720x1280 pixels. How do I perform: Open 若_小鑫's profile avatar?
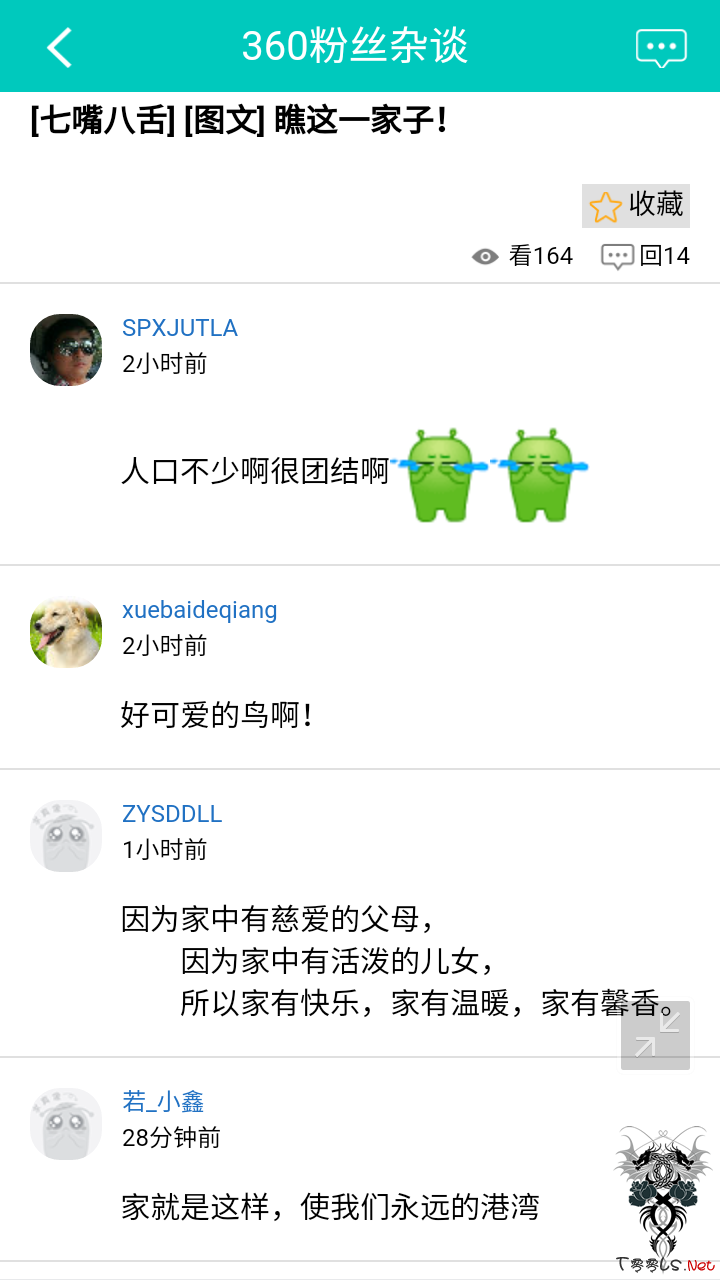click(x=66, y=1124)
